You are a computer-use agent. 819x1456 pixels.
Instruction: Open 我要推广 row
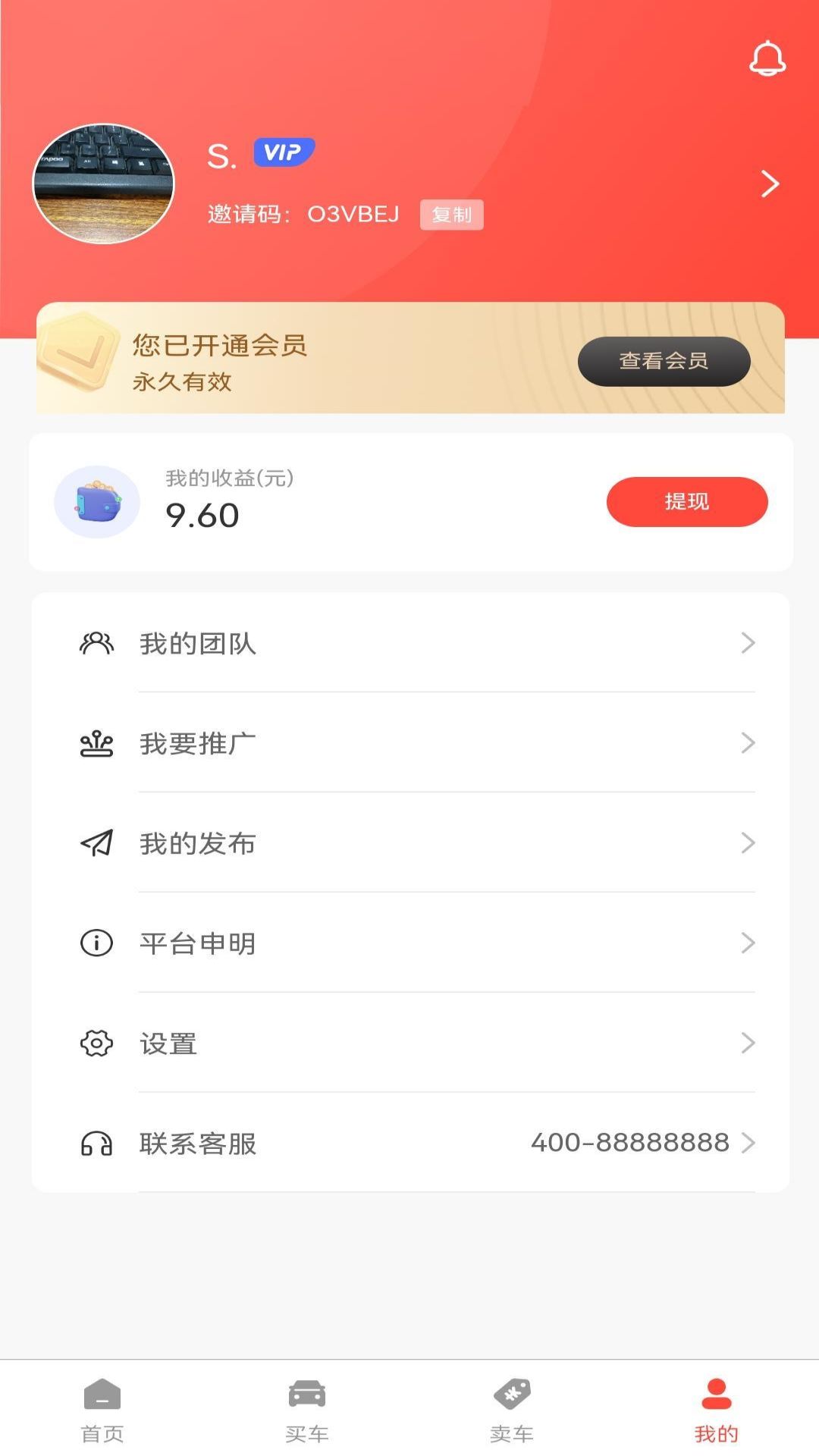coord(409,743)
